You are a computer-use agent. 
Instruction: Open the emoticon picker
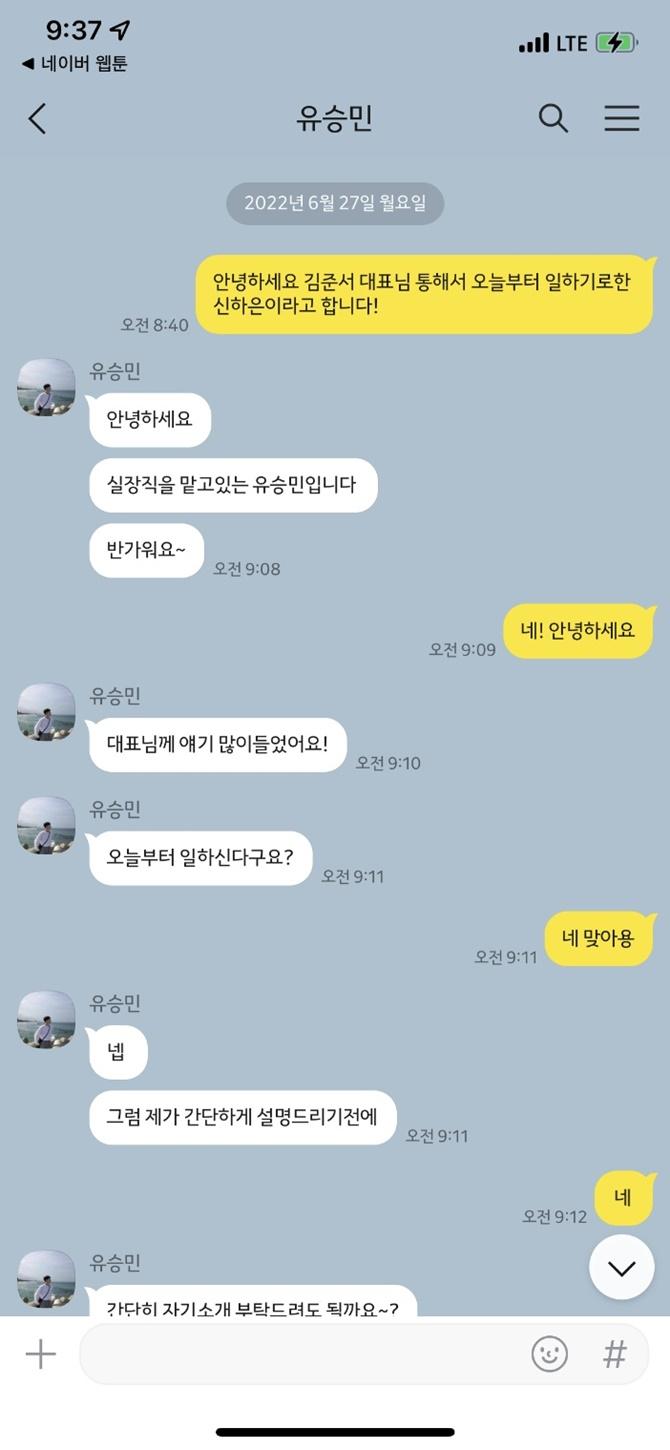point(549,1354)
